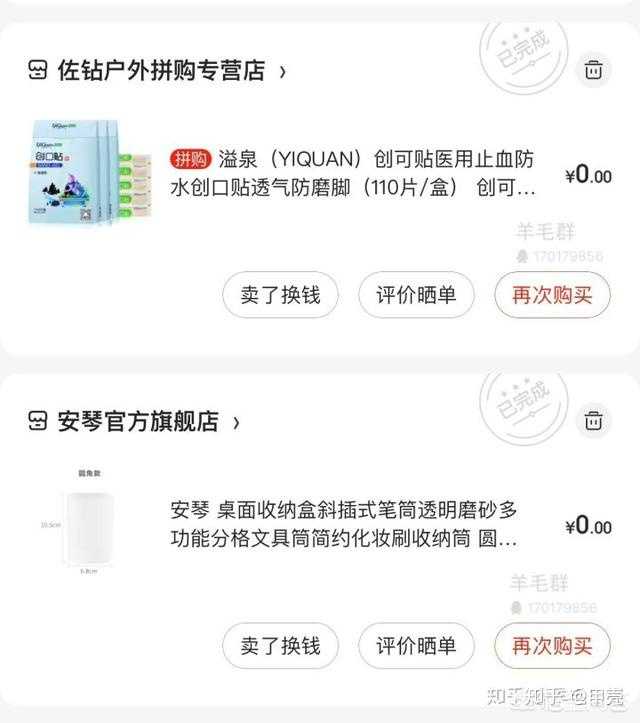View 安琴桌面收纳盒 order details
640x723 pixels.
345,525
